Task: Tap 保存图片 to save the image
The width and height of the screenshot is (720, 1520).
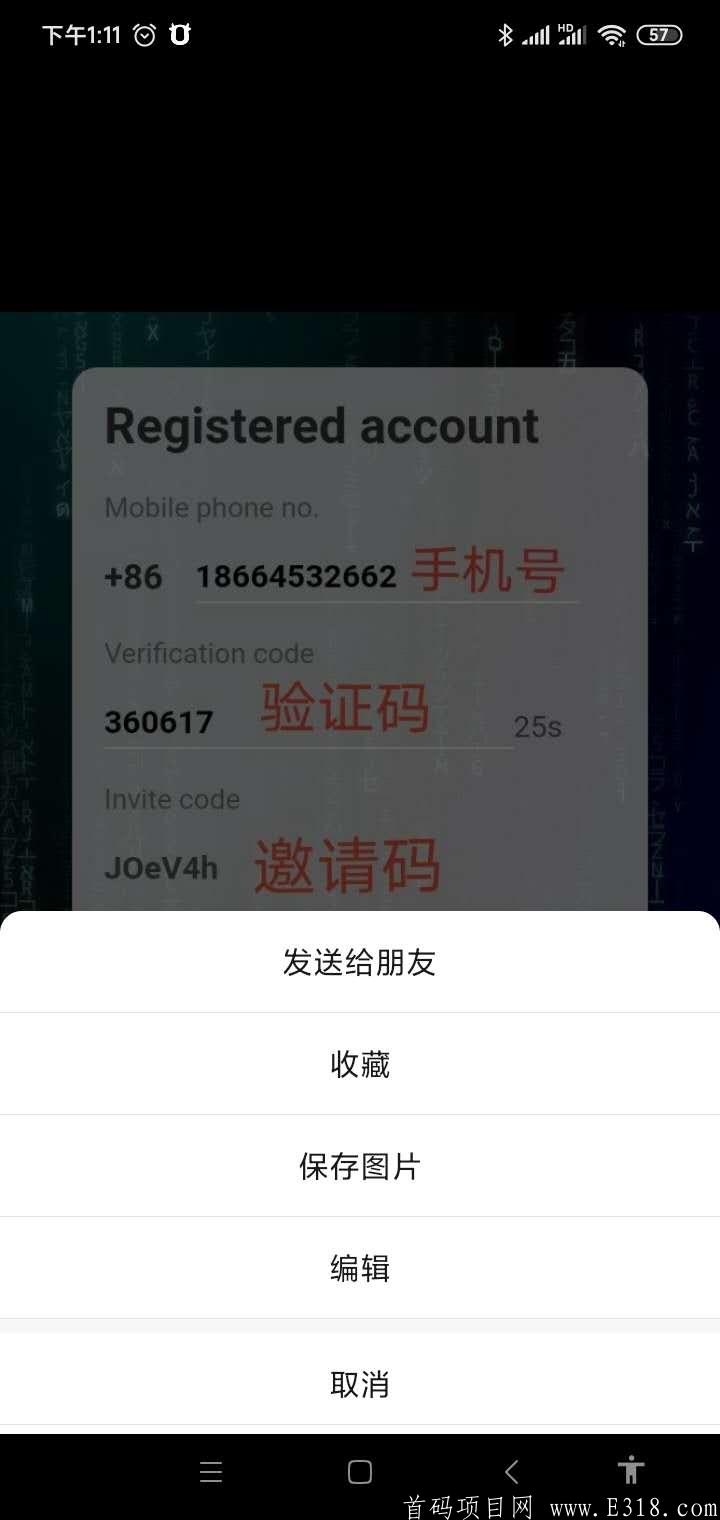Action: pyautogui.click(x=360, y=1167)
